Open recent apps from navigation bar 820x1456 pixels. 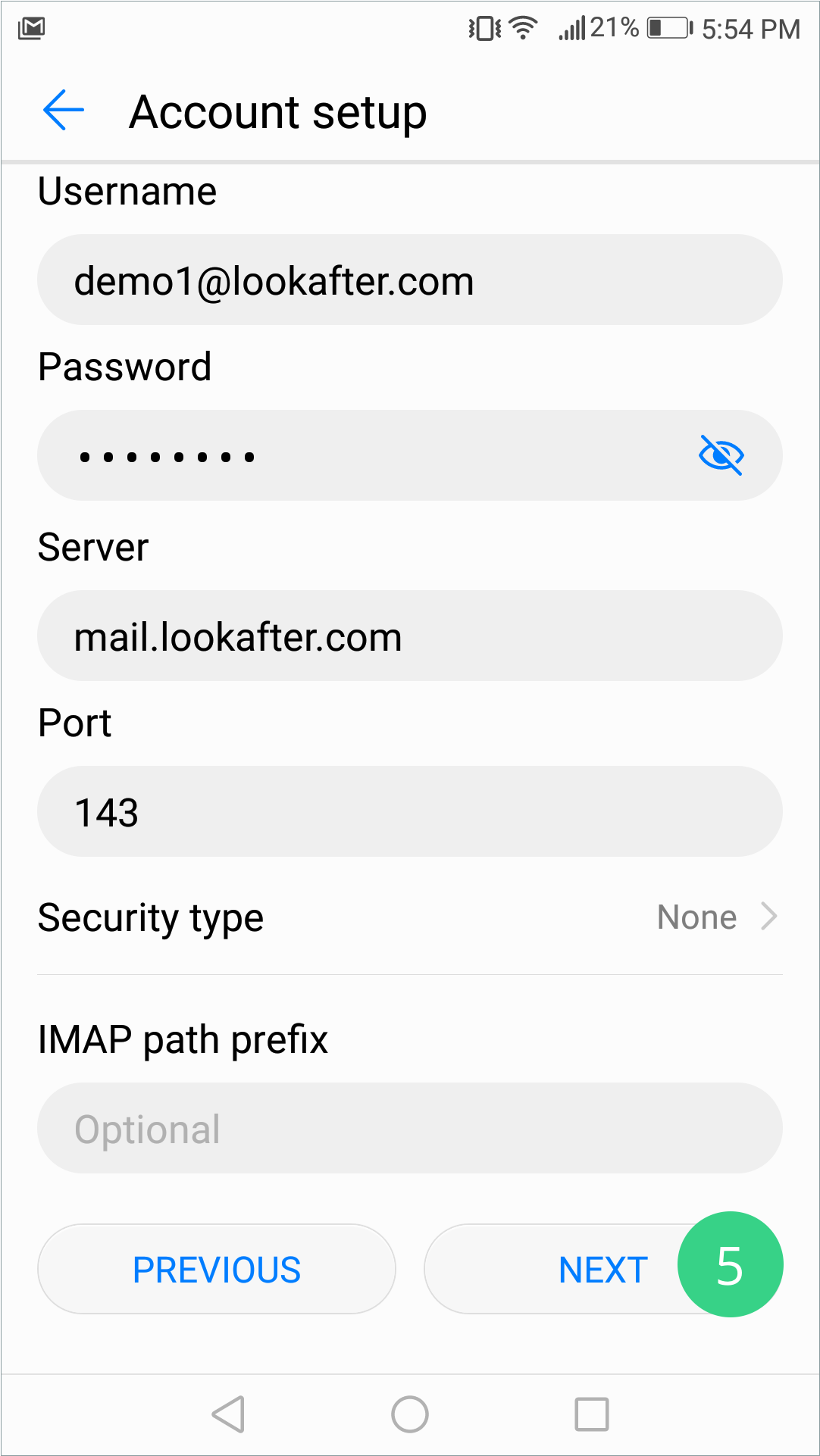(x=592, y=1414)
